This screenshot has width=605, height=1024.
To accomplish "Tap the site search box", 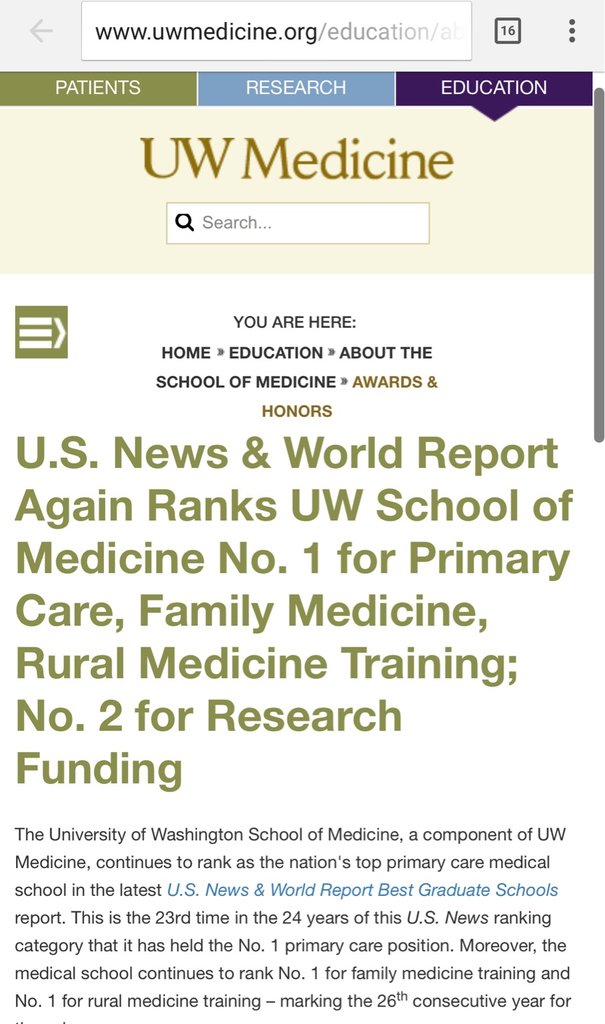I will click(x=298, y=223).
